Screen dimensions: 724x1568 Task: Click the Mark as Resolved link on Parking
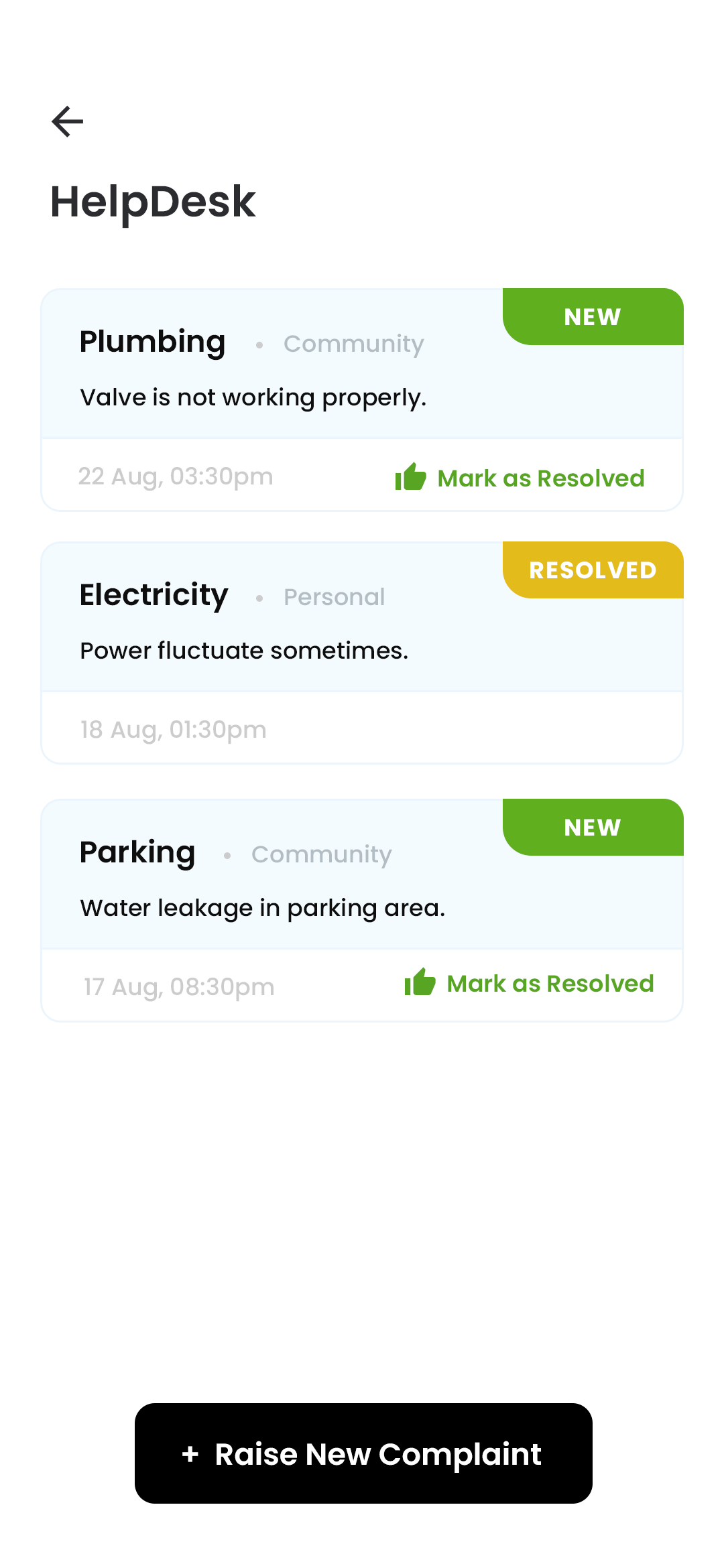tap(551, 983)
